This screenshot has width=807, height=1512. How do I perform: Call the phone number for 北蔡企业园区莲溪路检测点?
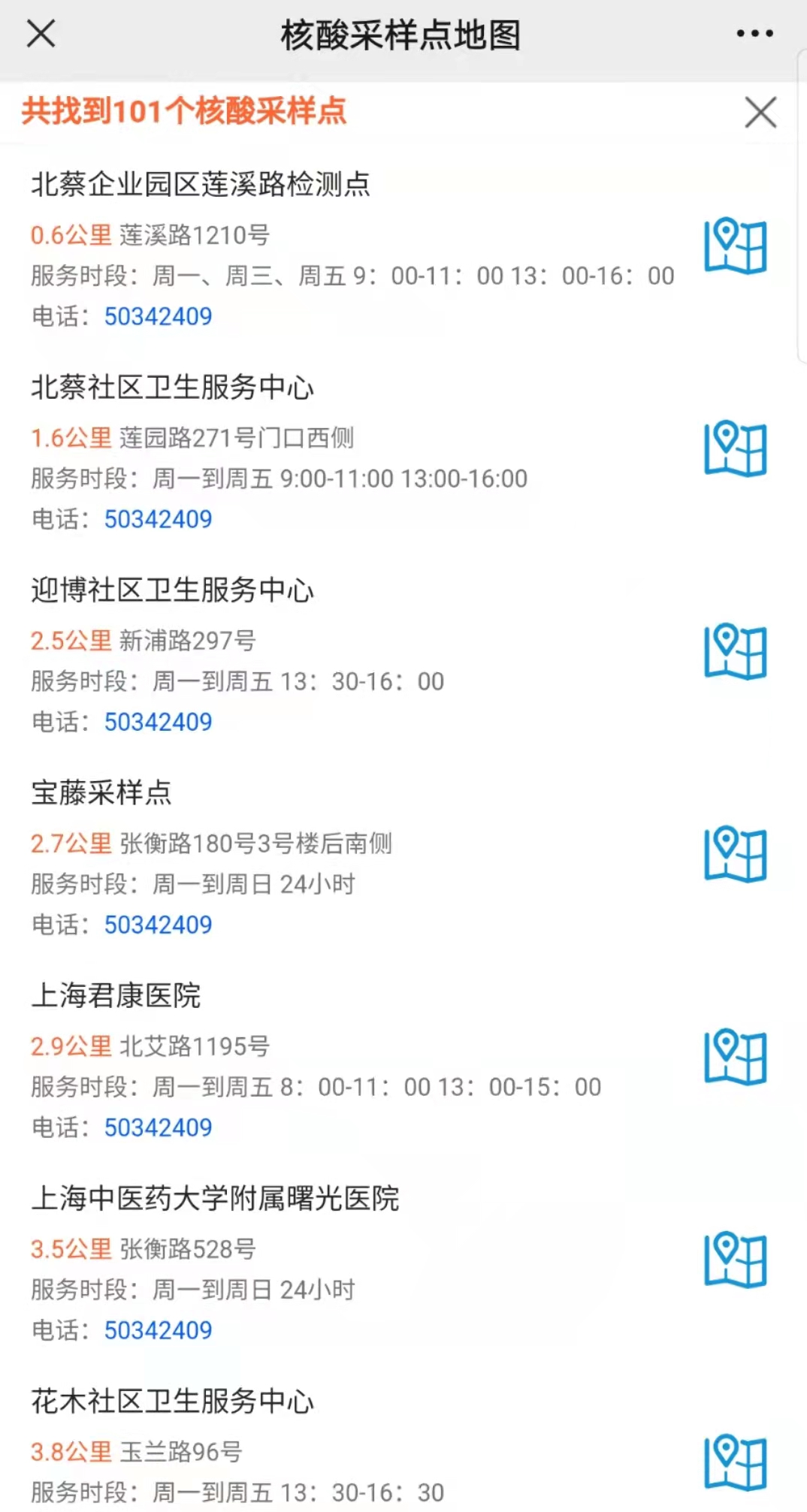click(x=158, y=316)
